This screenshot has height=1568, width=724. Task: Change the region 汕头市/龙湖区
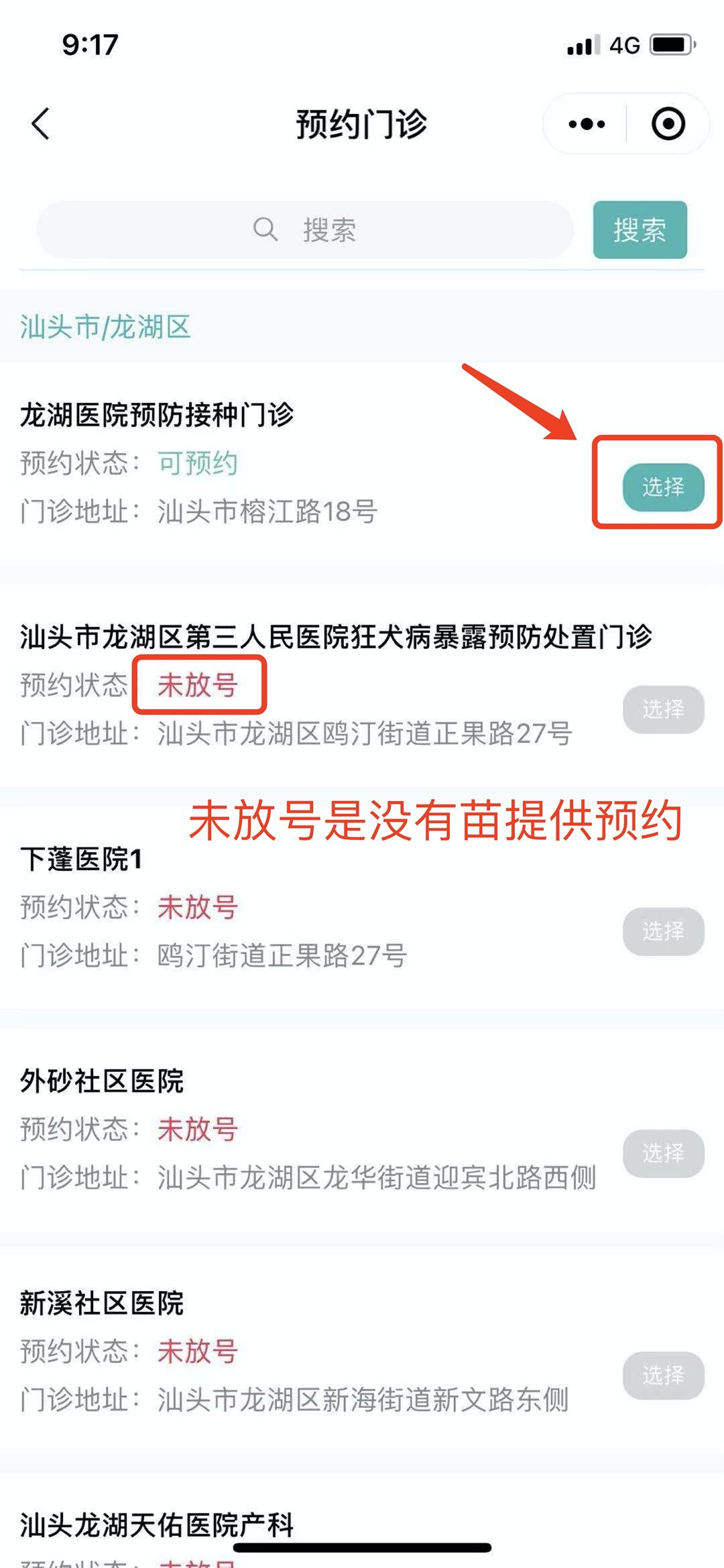pyautogui.click(x=105, y=327)
